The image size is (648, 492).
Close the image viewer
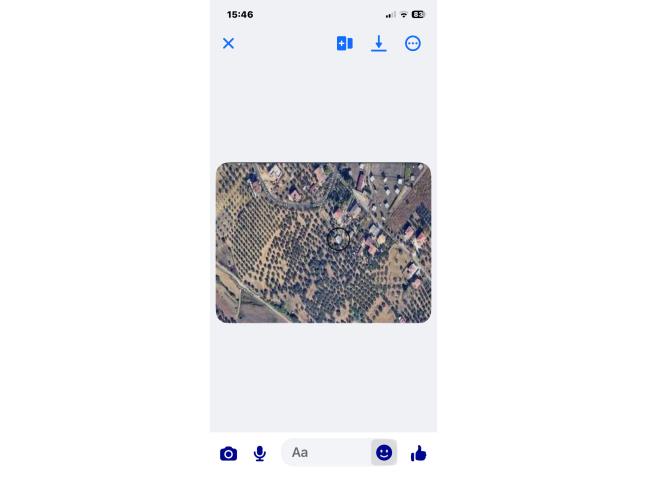(x=228, y=43)
